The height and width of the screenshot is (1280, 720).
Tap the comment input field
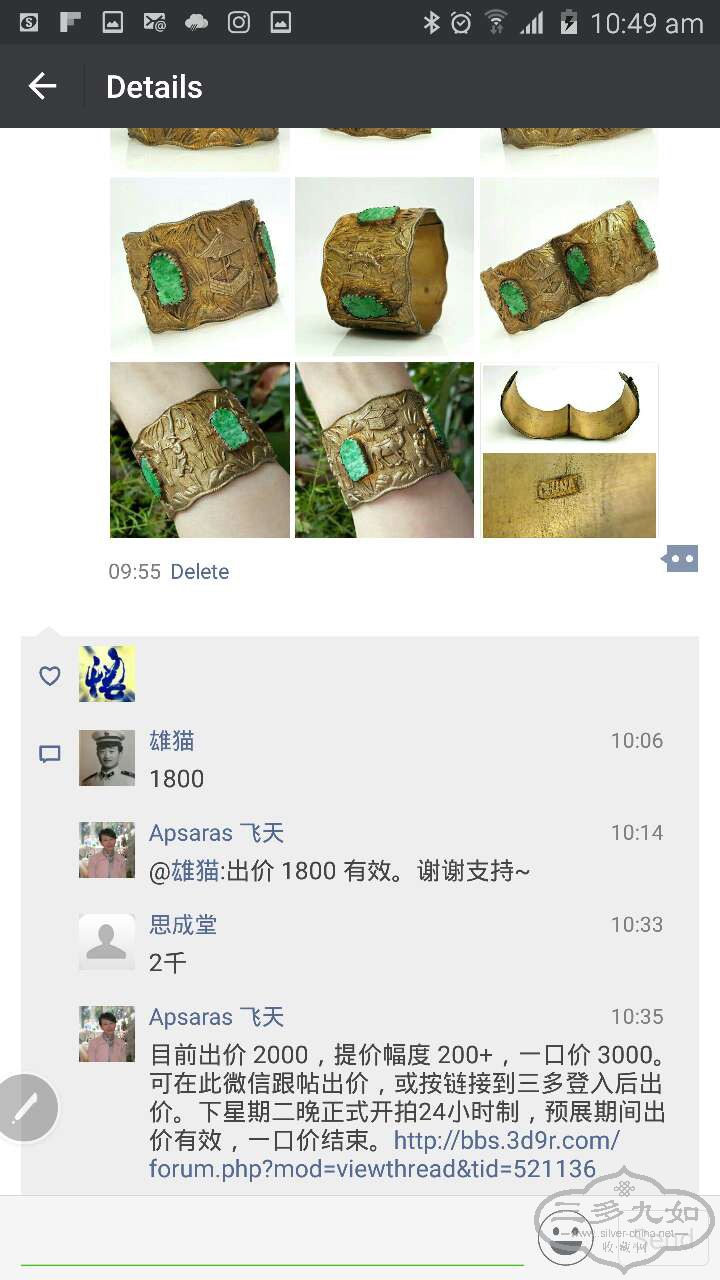coord(270,1240)
